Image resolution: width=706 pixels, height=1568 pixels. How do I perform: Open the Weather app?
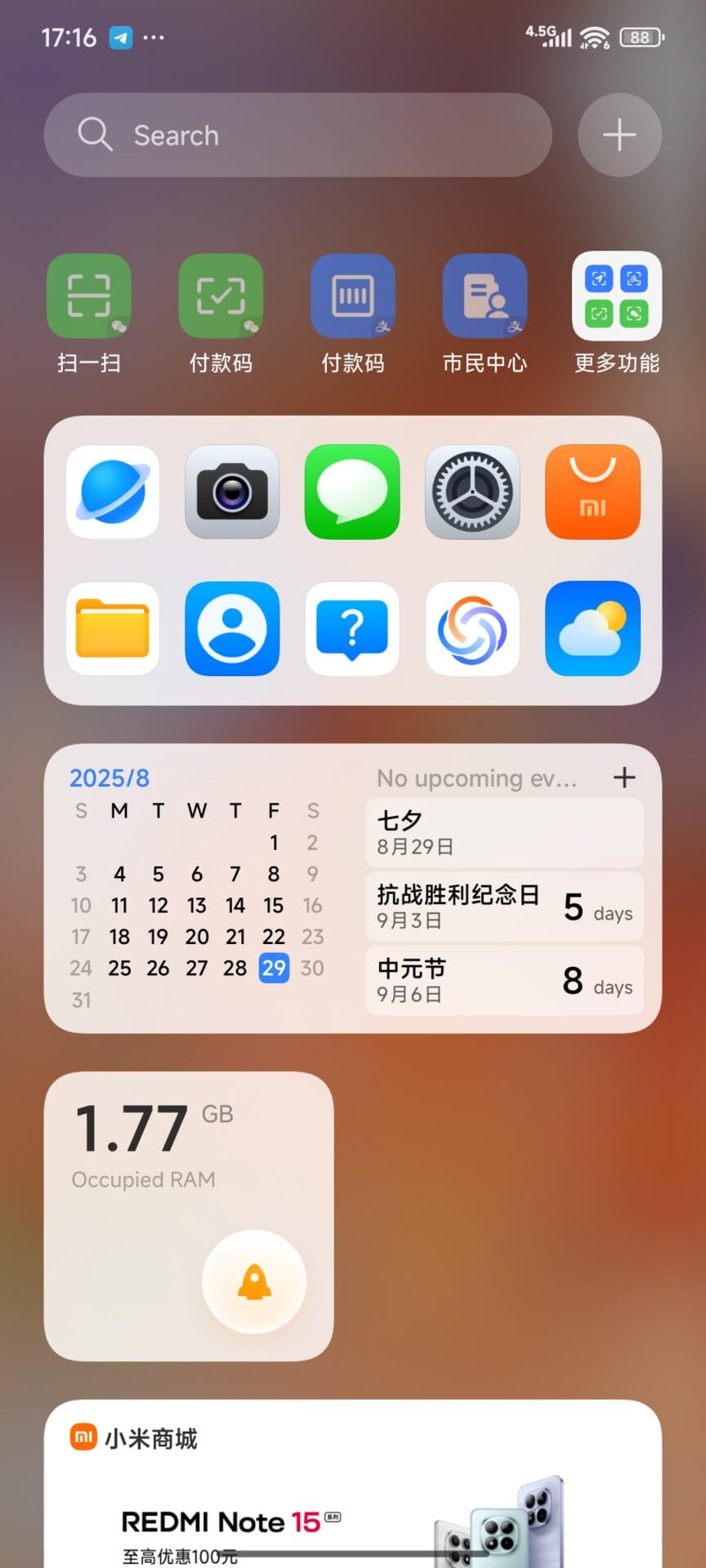[x=592, y=629]
